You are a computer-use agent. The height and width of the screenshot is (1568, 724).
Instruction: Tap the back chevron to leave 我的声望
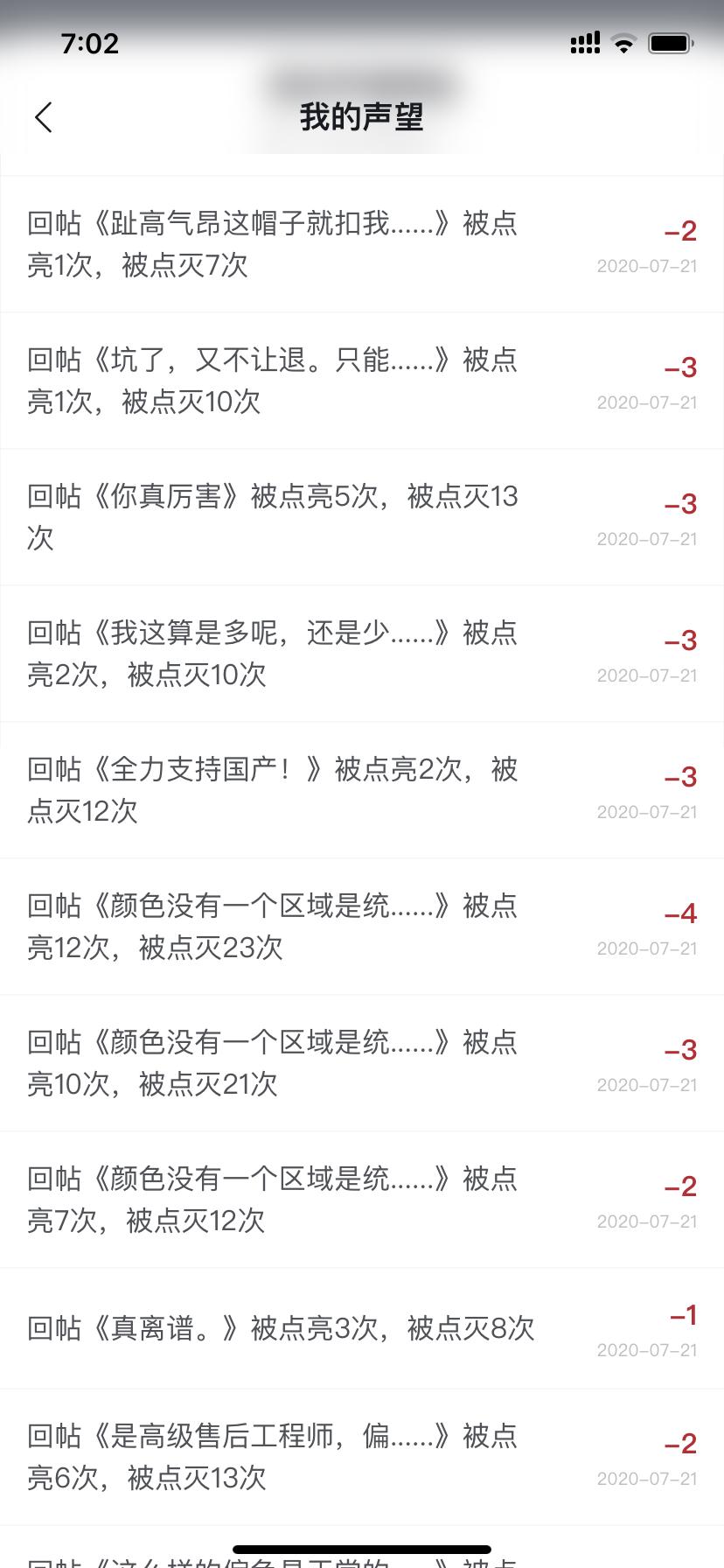pyautogui.click(x=43, y=117)
